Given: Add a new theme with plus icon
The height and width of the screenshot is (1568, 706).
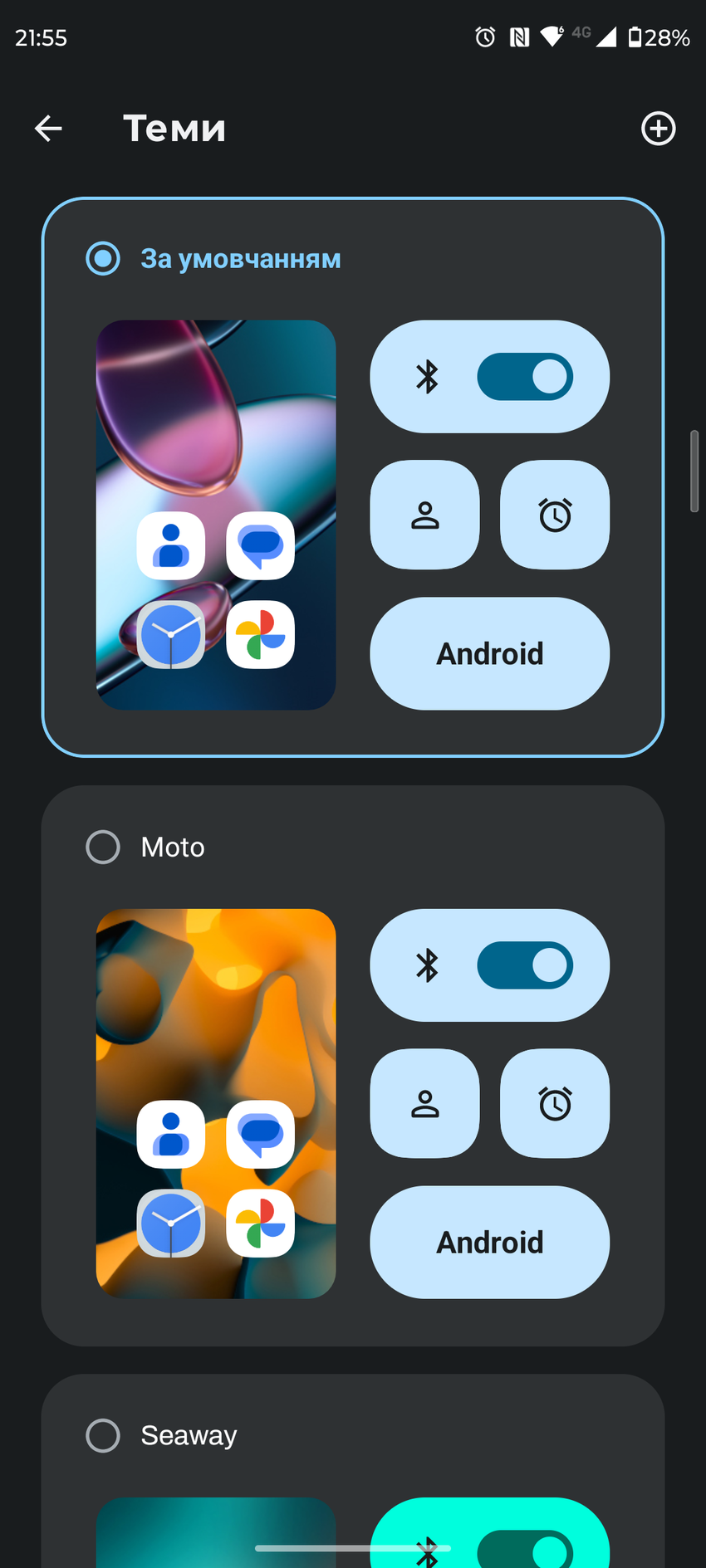Looking at the screenshot, I should tap(658, 129).
